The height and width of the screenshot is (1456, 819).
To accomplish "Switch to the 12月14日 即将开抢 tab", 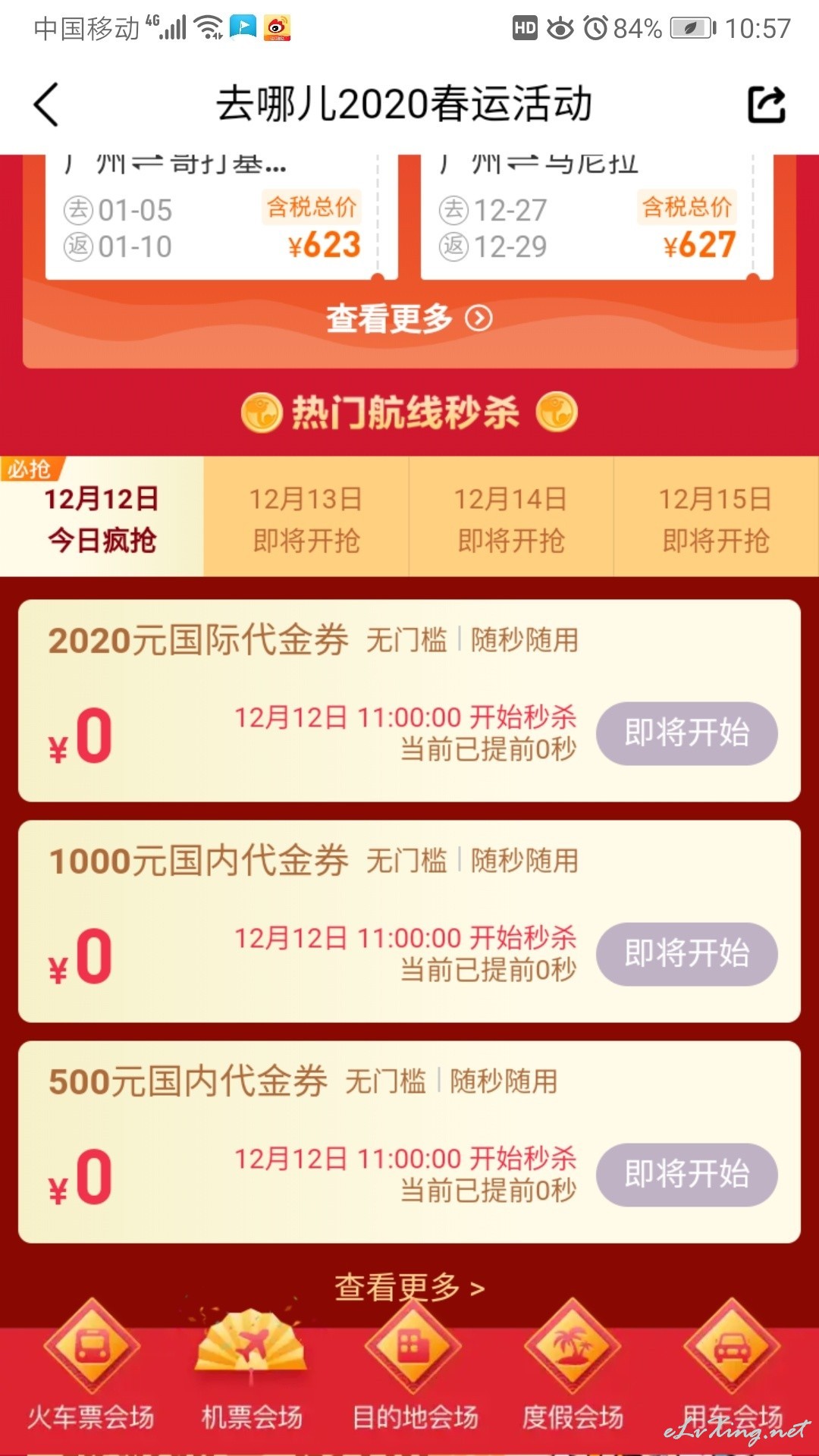I will point(511,517).
